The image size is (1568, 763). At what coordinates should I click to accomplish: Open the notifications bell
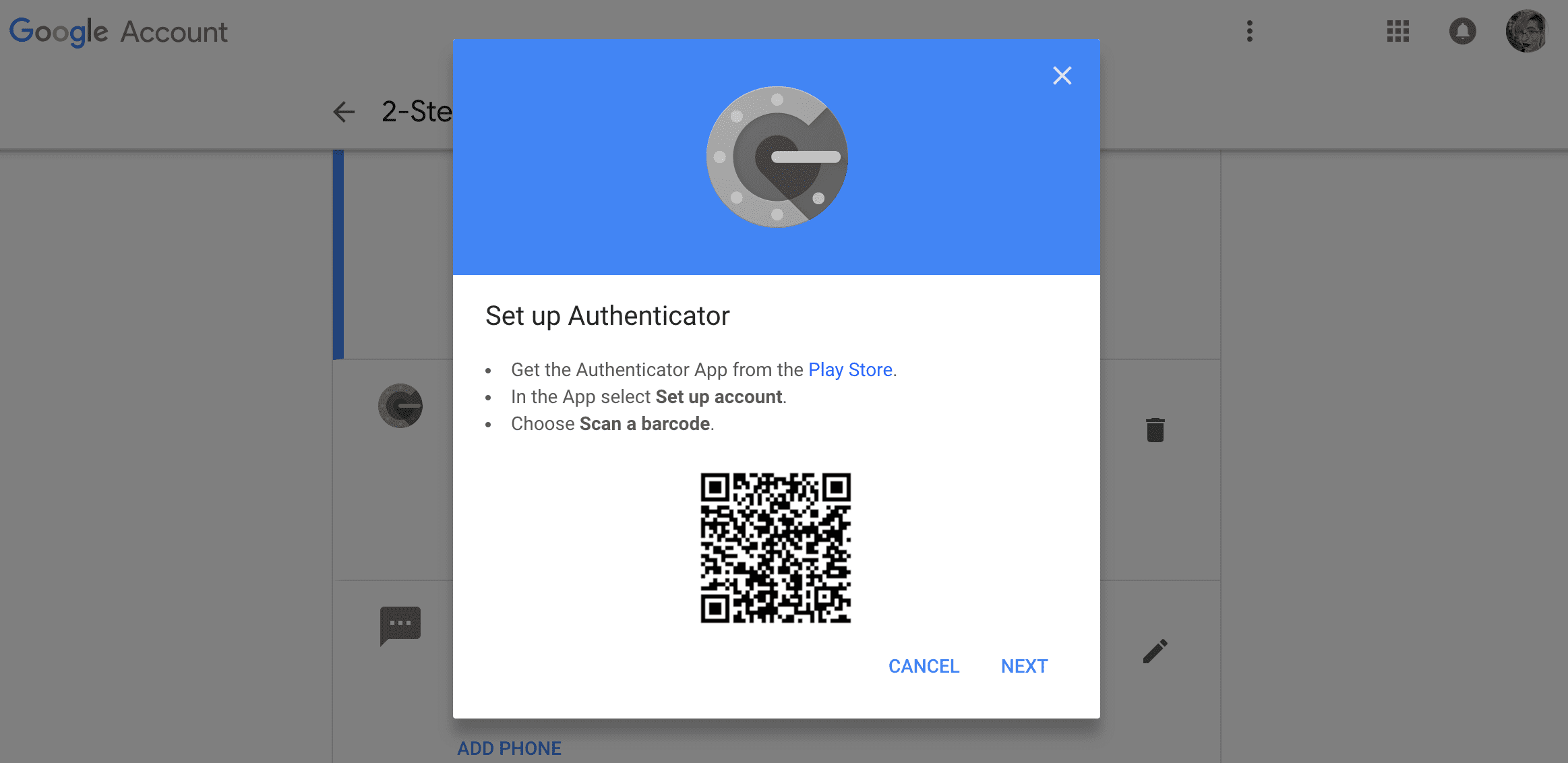pos(1462,31)
